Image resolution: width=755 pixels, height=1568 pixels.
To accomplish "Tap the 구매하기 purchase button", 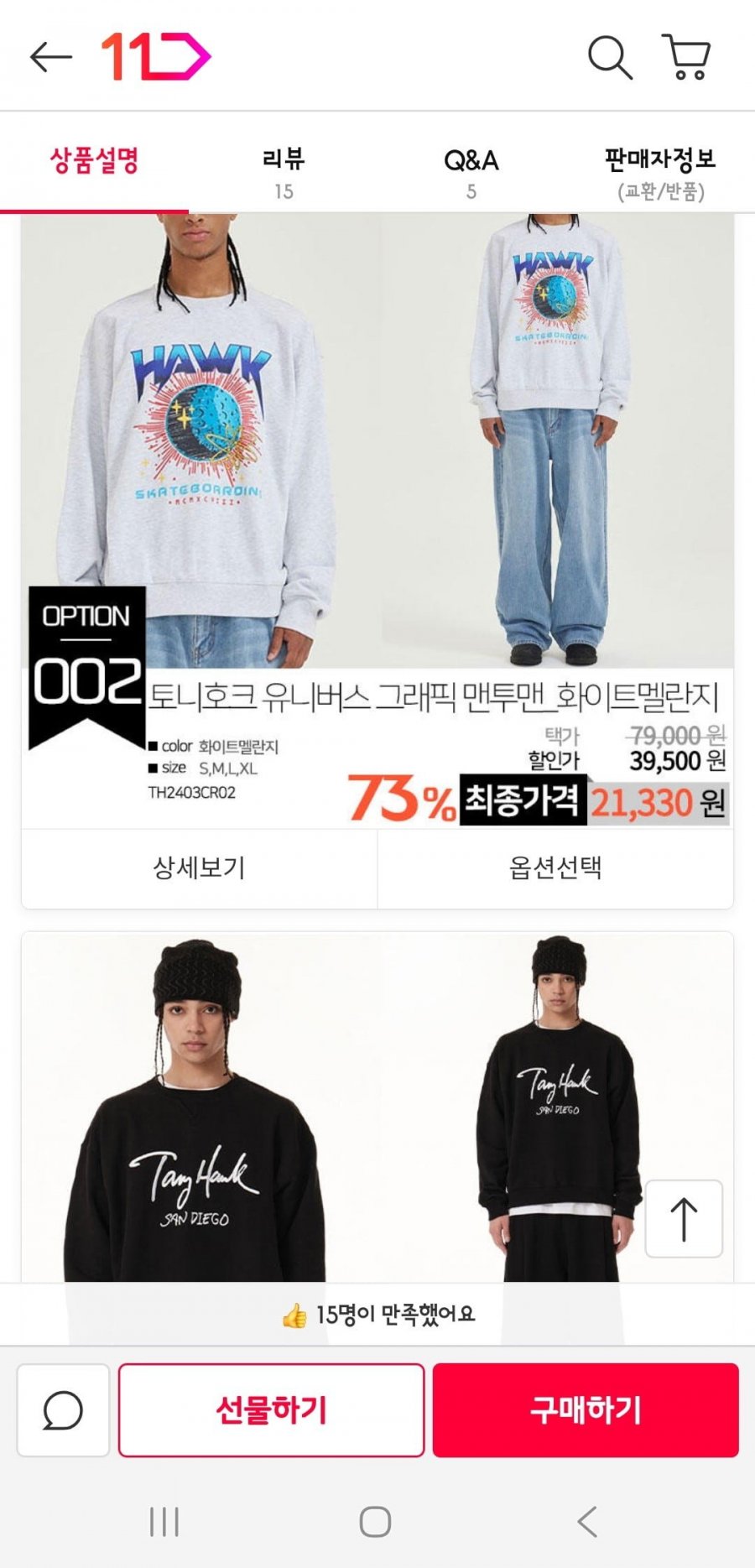I will (586, 1410).
